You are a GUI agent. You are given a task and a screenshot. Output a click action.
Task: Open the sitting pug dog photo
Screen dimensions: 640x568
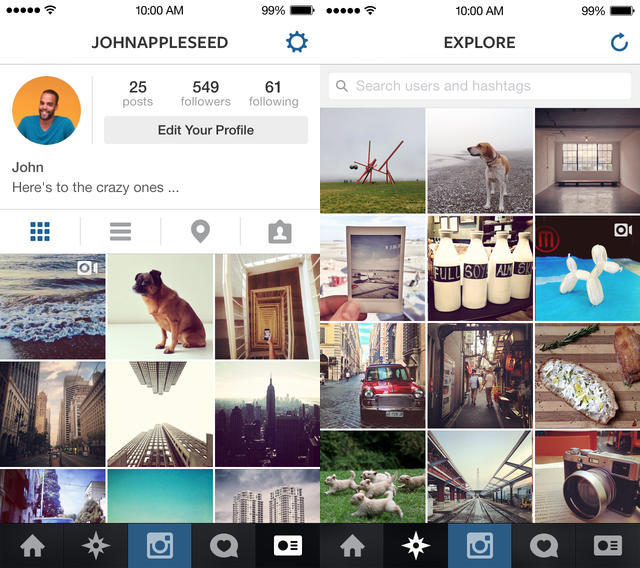160,306
